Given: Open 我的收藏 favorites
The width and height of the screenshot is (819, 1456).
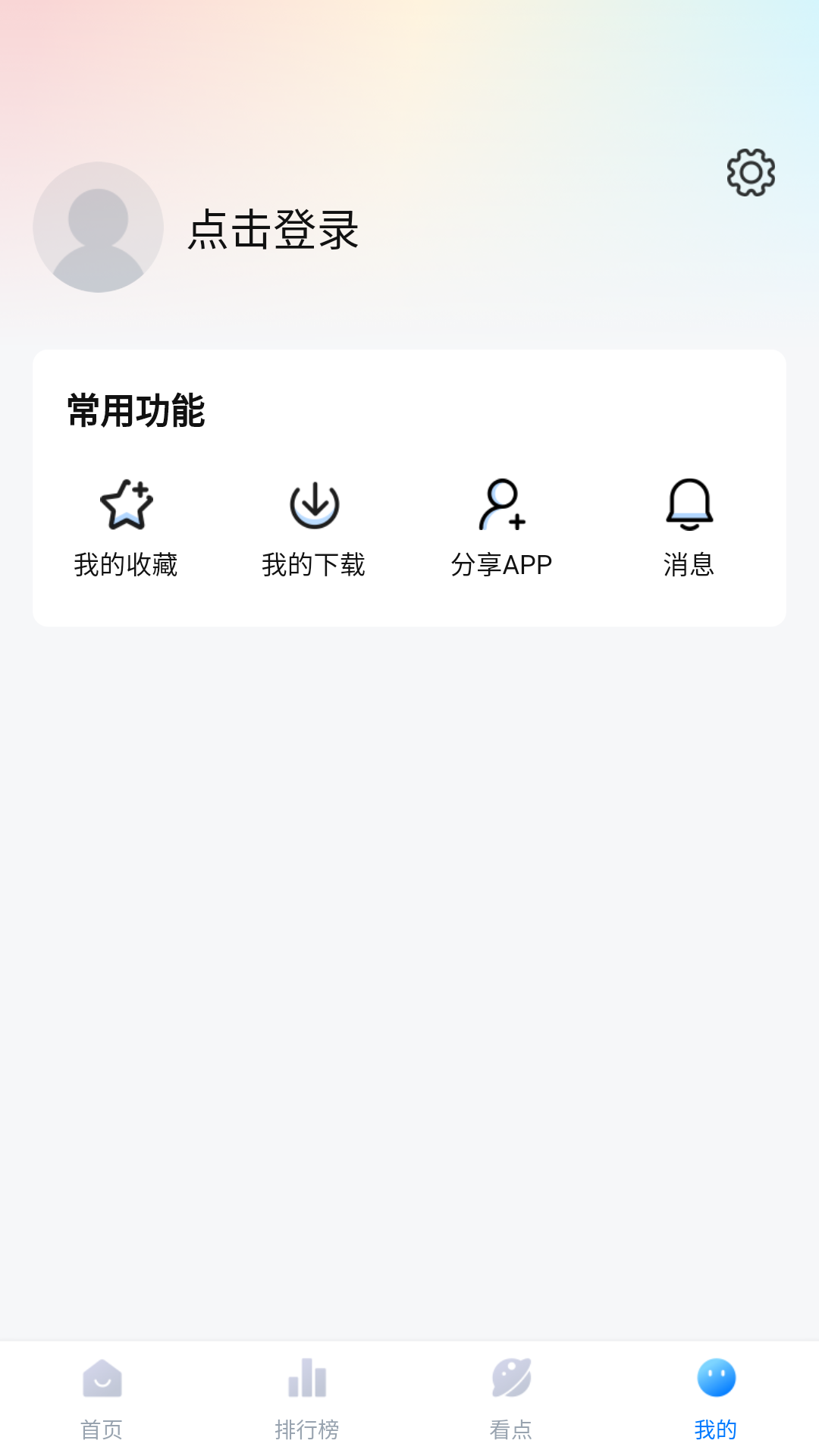Looking at the screenshot, I should coord(126,527).
